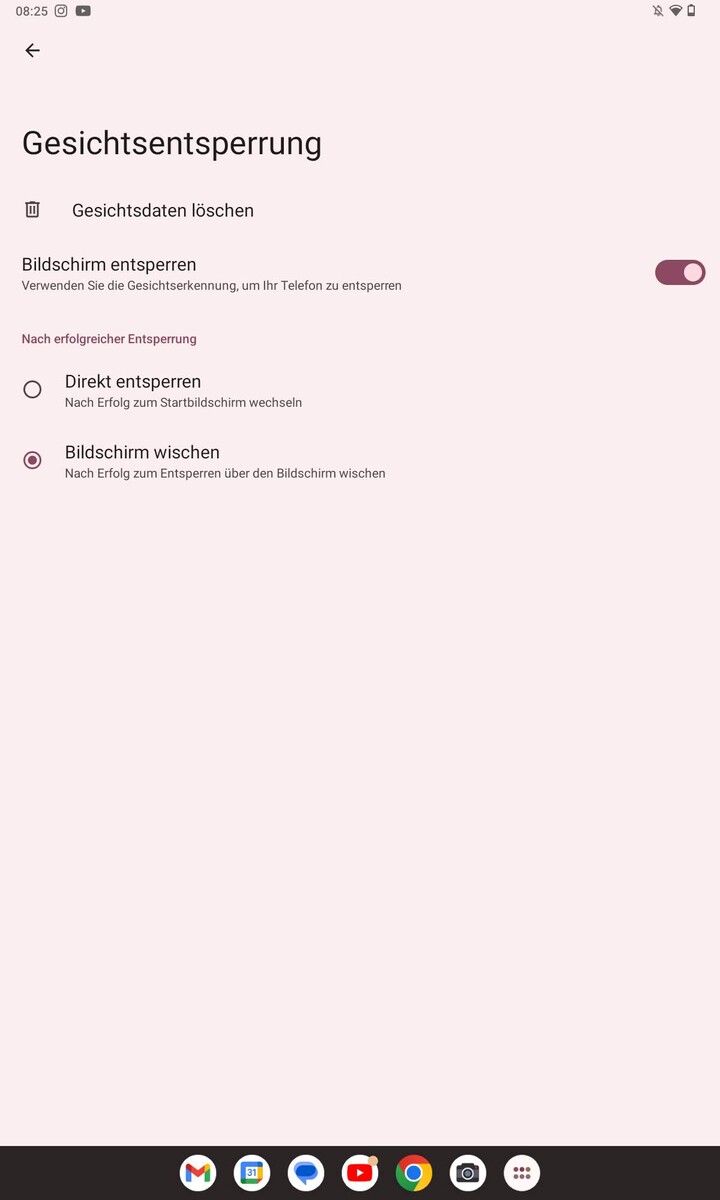This screenshot has width=720, height=1200.
Task: Open the Messages app from taskbar
Action: click(x=306, y=1173)
